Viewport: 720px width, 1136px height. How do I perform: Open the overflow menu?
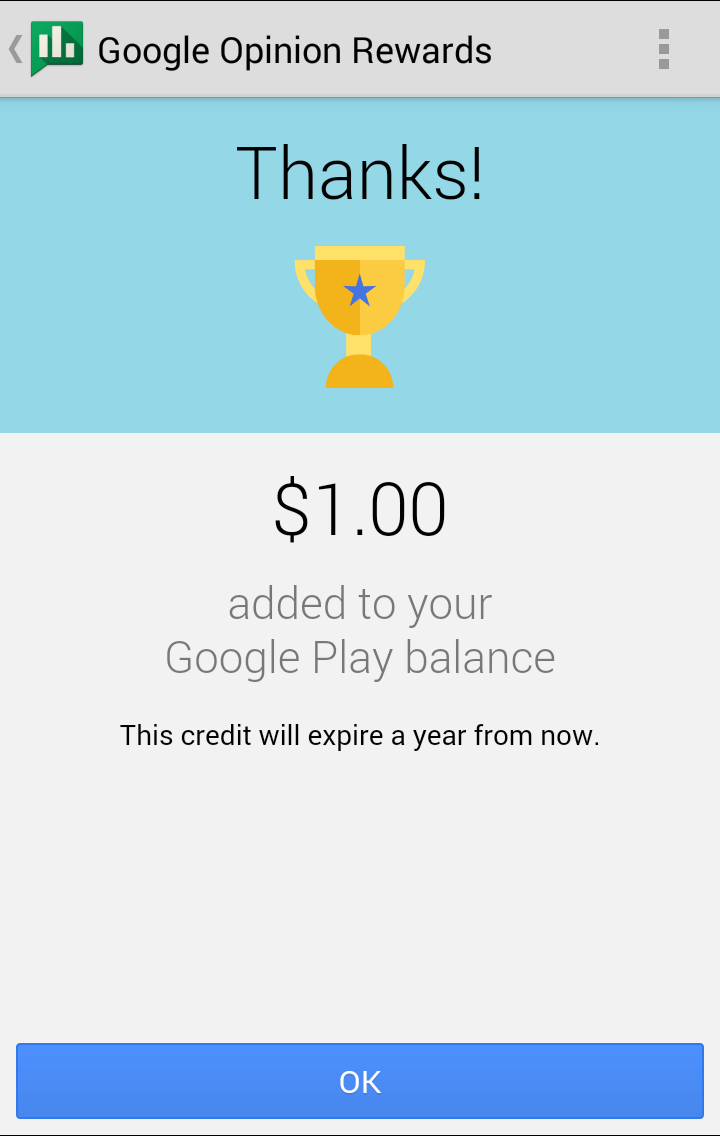coord(663,49)
